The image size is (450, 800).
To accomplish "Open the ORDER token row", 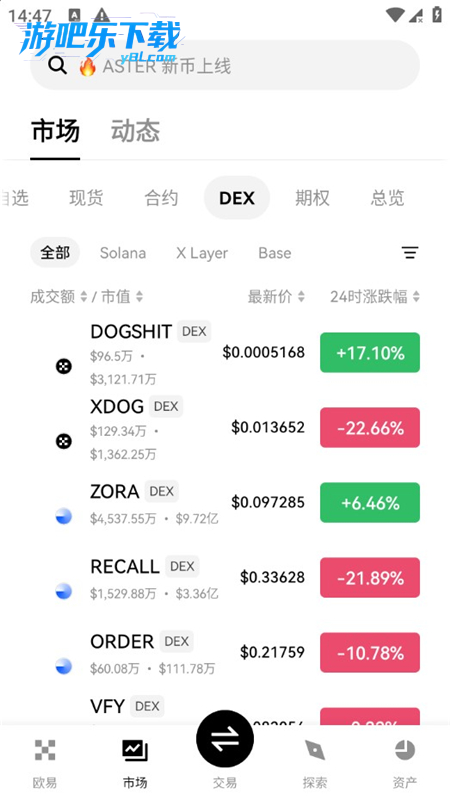I will pyautogui.click(x=224, y=653).
